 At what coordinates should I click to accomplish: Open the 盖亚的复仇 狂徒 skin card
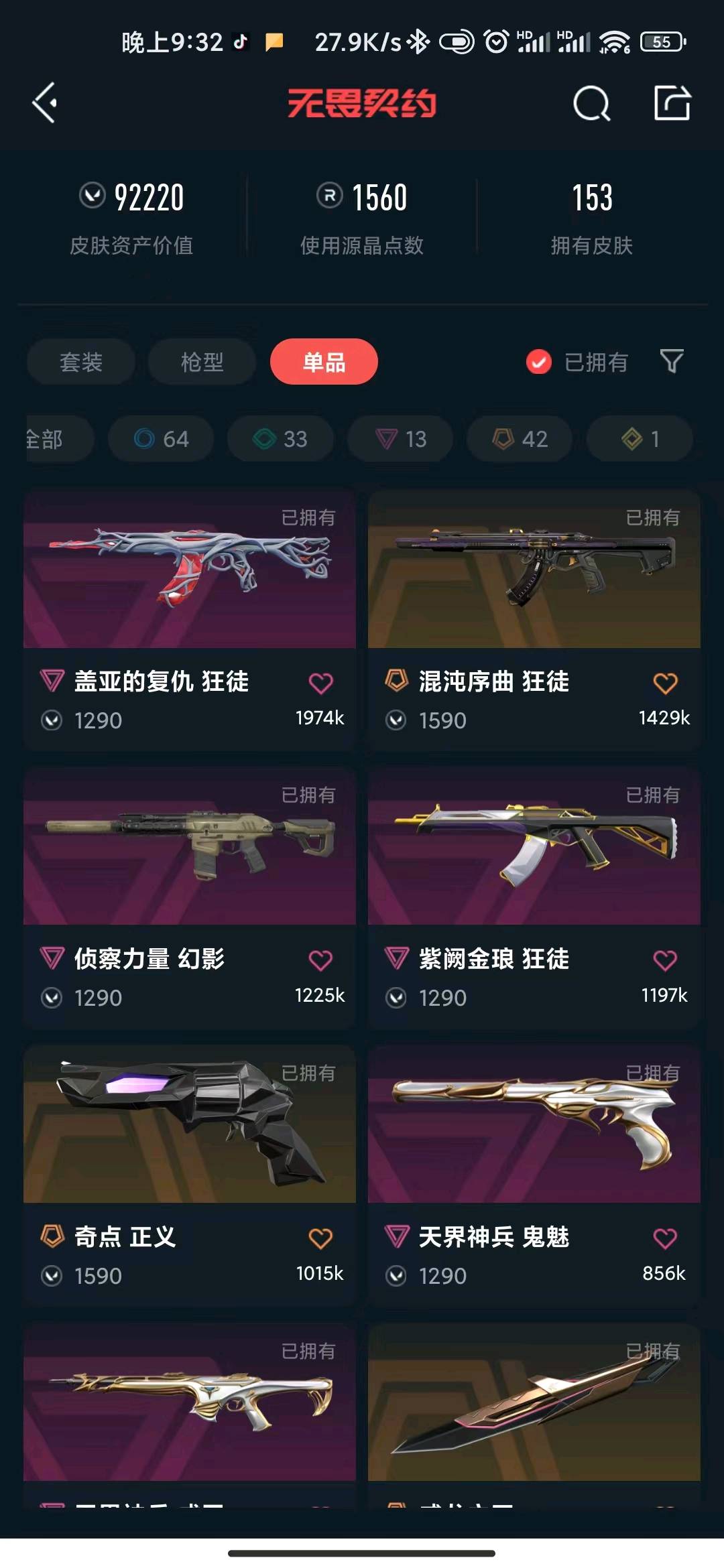coord(190,570)
